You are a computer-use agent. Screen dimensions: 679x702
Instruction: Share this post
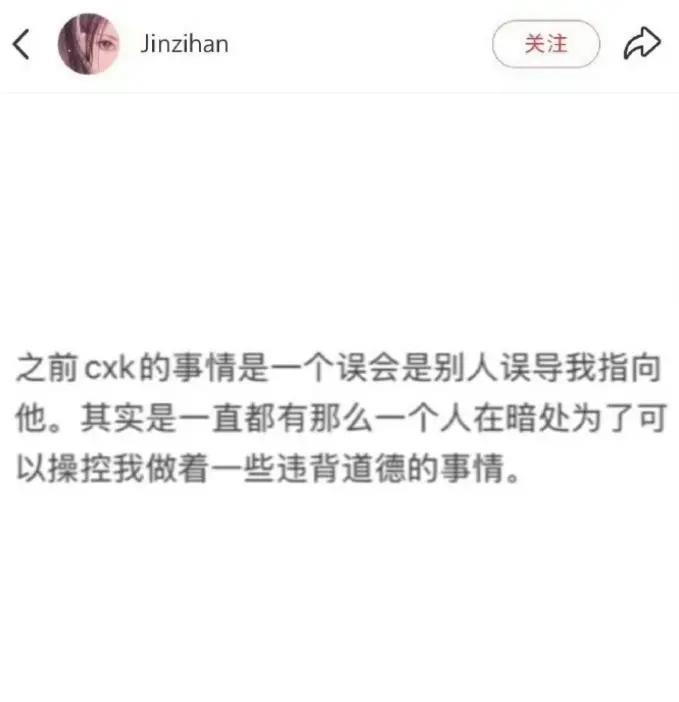(642, 43)
